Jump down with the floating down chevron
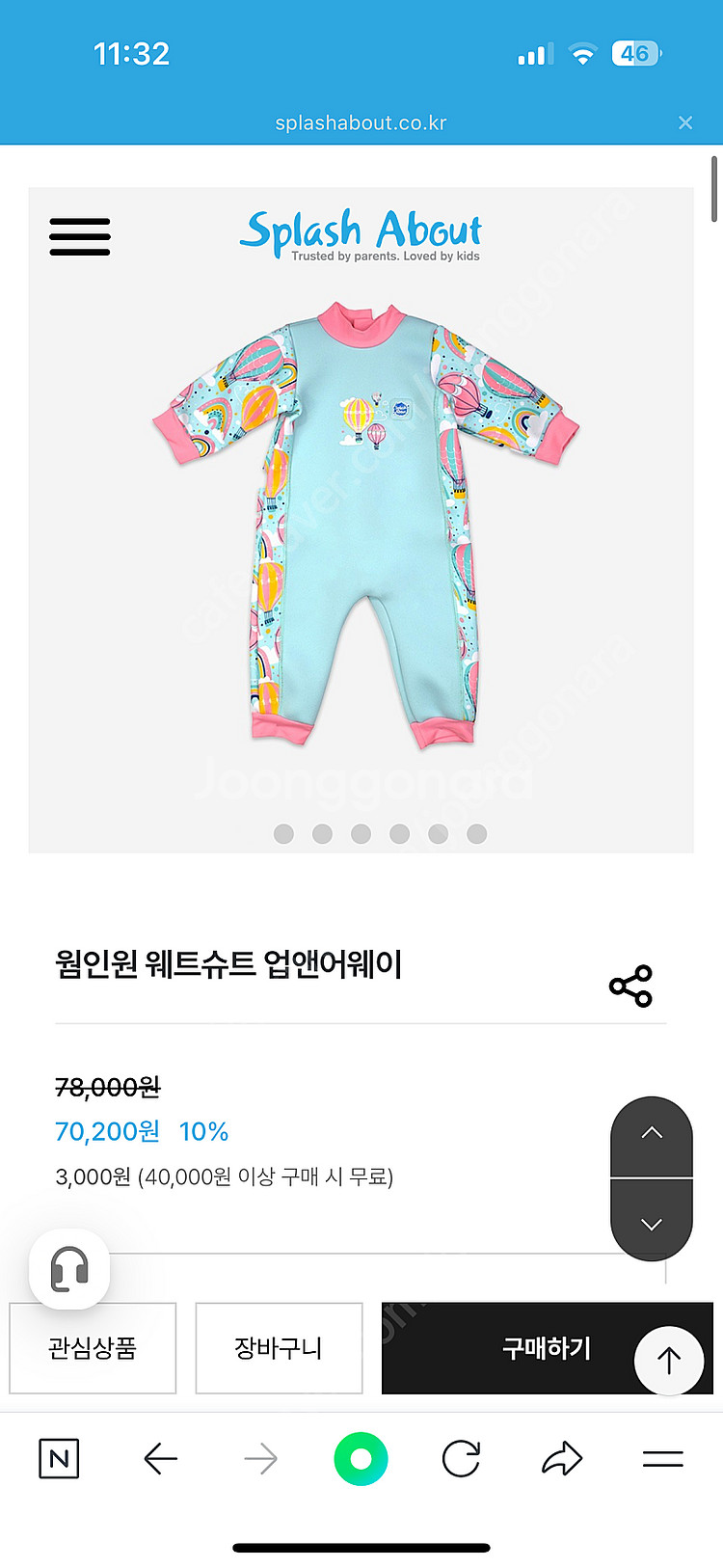The image size is (723, 1568). (652, 1222)
